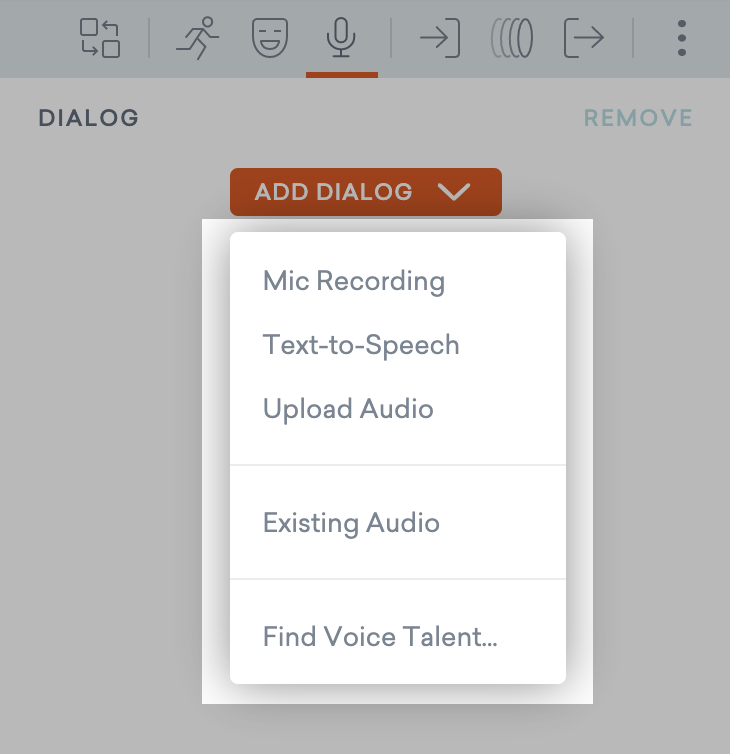The height and width of the screenshot is (754, 730).
Task: Open the swap layout toolbar icon
Action: coord(100,38)
